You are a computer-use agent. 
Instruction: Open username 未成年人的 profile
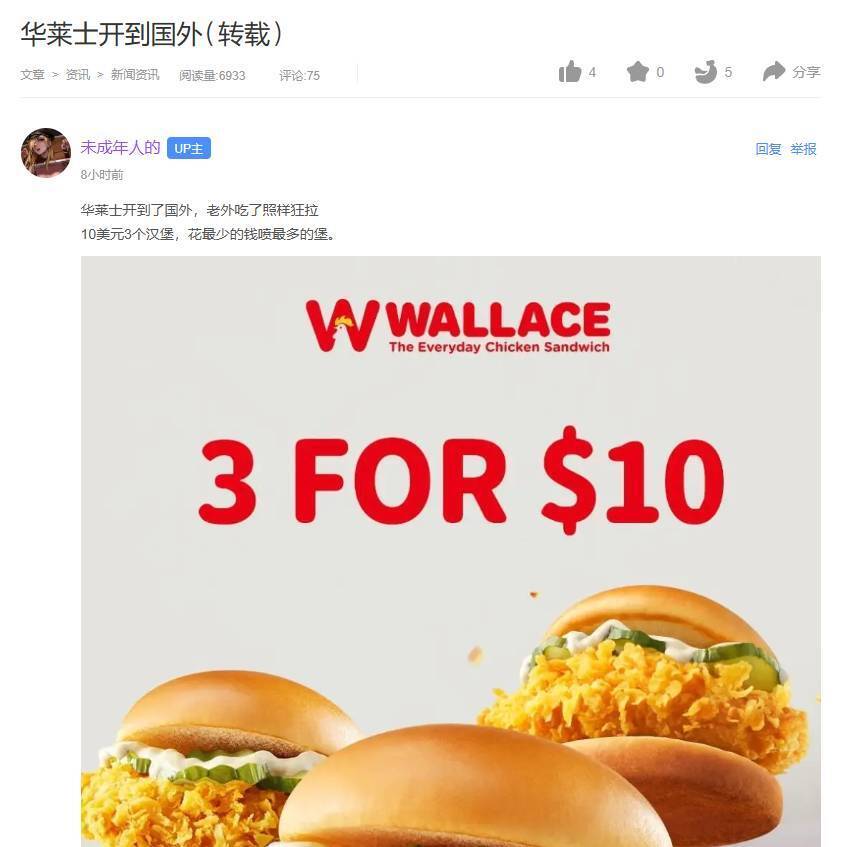click(x=120, y=148)
